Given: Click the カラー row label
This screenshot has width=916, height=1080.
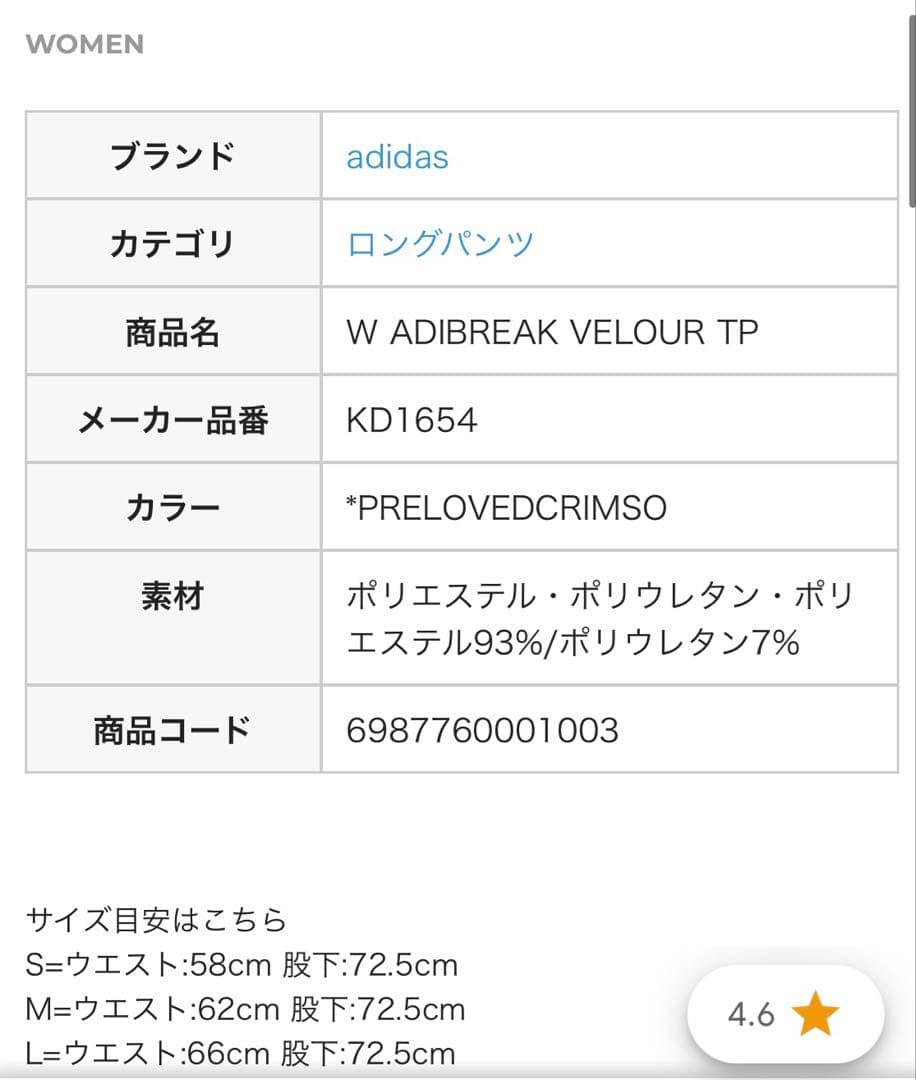Looking at the screenshot, I should pyautogui.click(x=173, y=507).
